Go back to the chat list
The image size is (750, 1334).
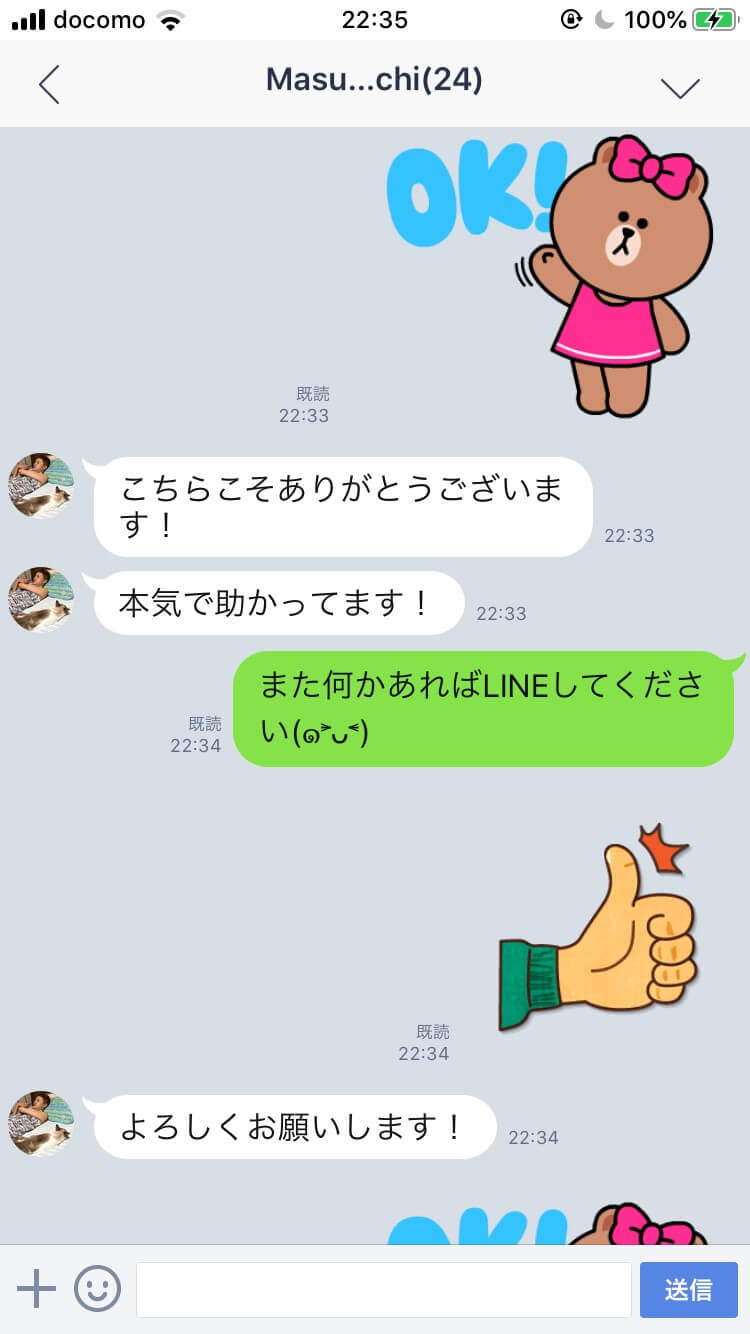(49, 84)
